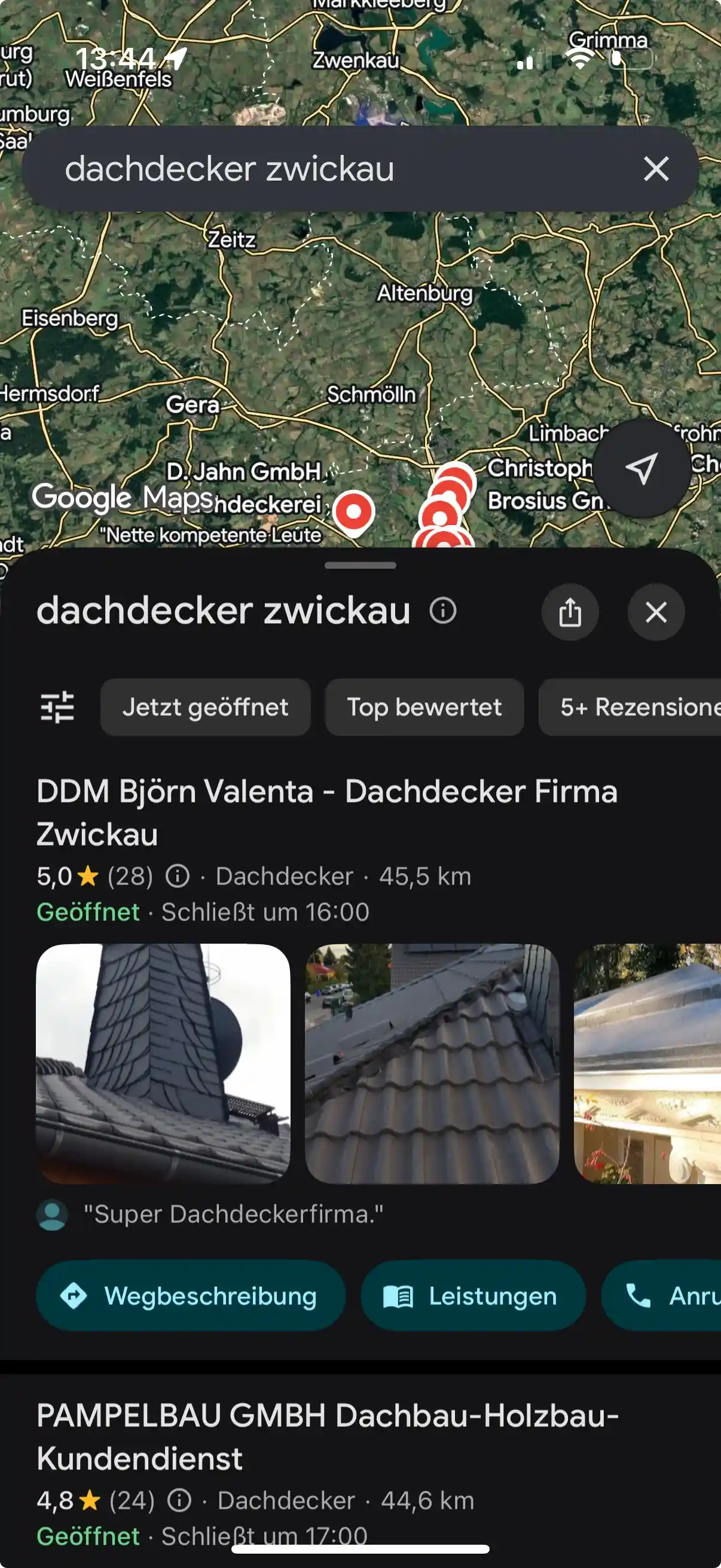Tap the info icon next to DDM rating

click(x=176, y=877)
